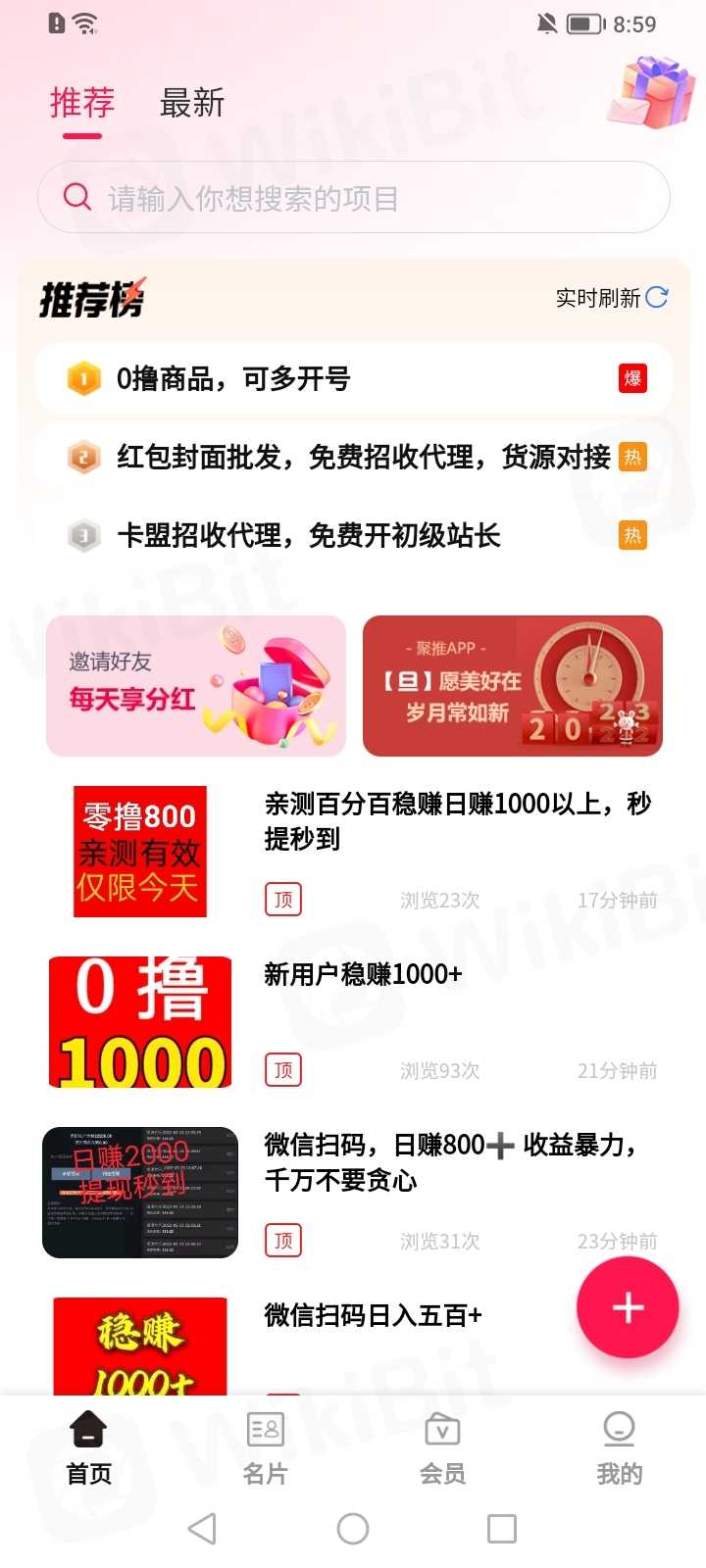The height and width of the screenshot is (1568, 706).
Task: Open 卡盟招收代理 ranking item
Action: [354, 535]
